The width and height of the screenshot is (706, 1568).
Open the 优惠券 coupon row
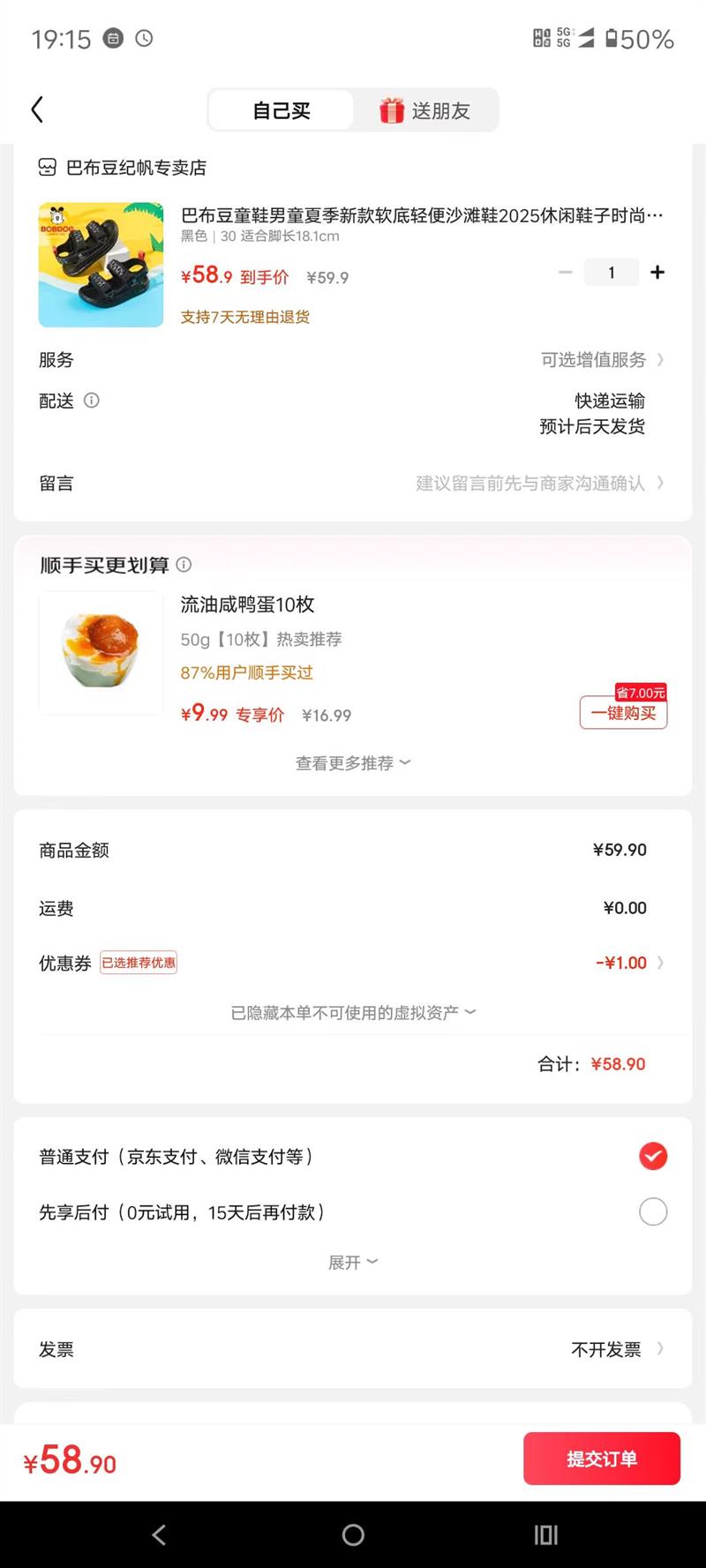pos(627,963)
